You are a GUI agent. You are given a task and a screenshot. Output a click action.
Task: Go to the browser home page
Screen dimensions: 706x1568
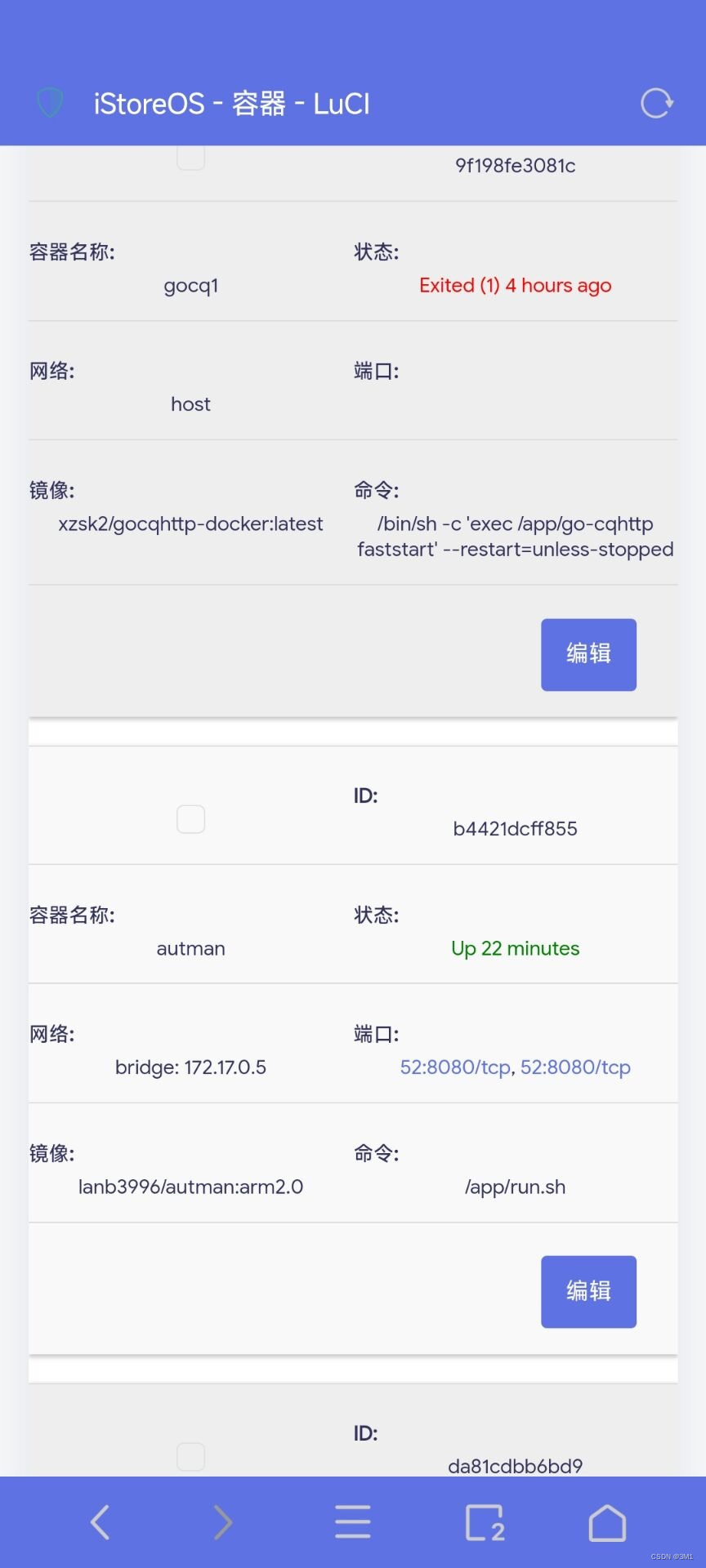(607, 1522)
